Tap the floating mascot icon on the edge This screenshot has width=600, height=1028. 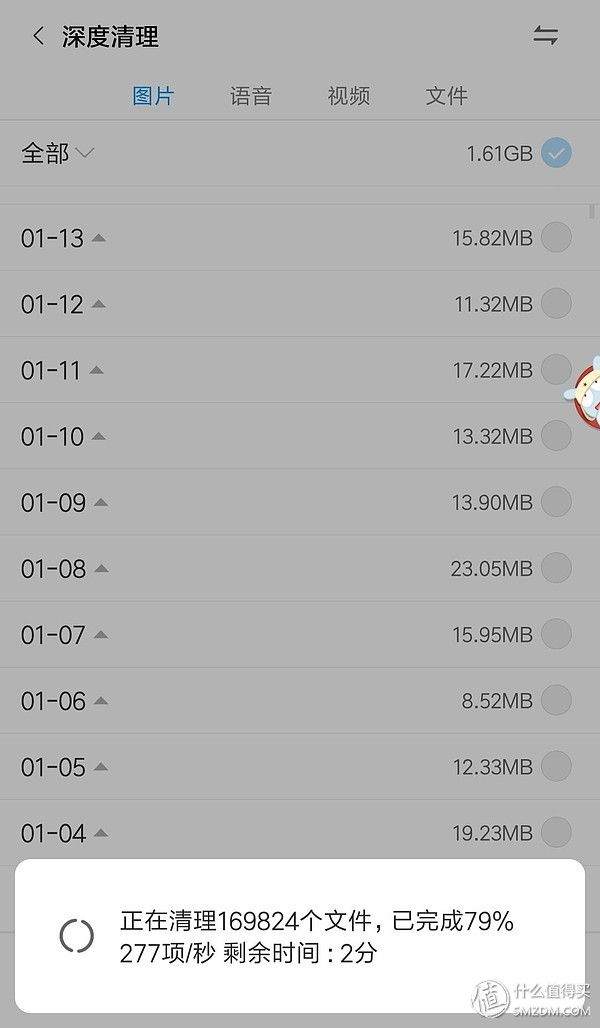584,392
